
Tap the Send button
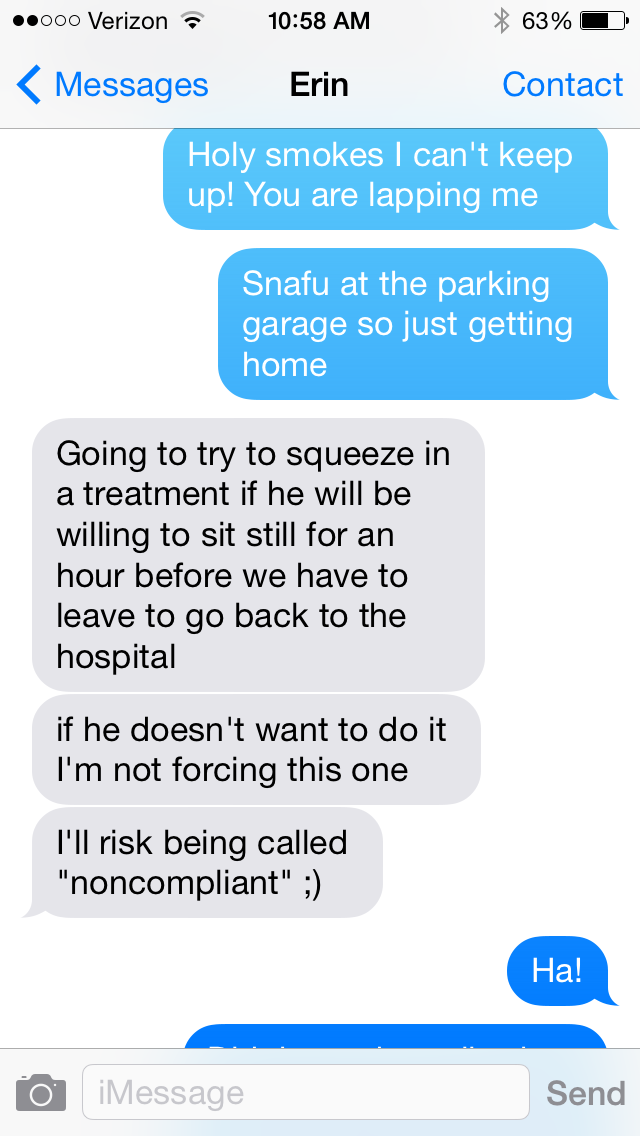[585, 1093]
